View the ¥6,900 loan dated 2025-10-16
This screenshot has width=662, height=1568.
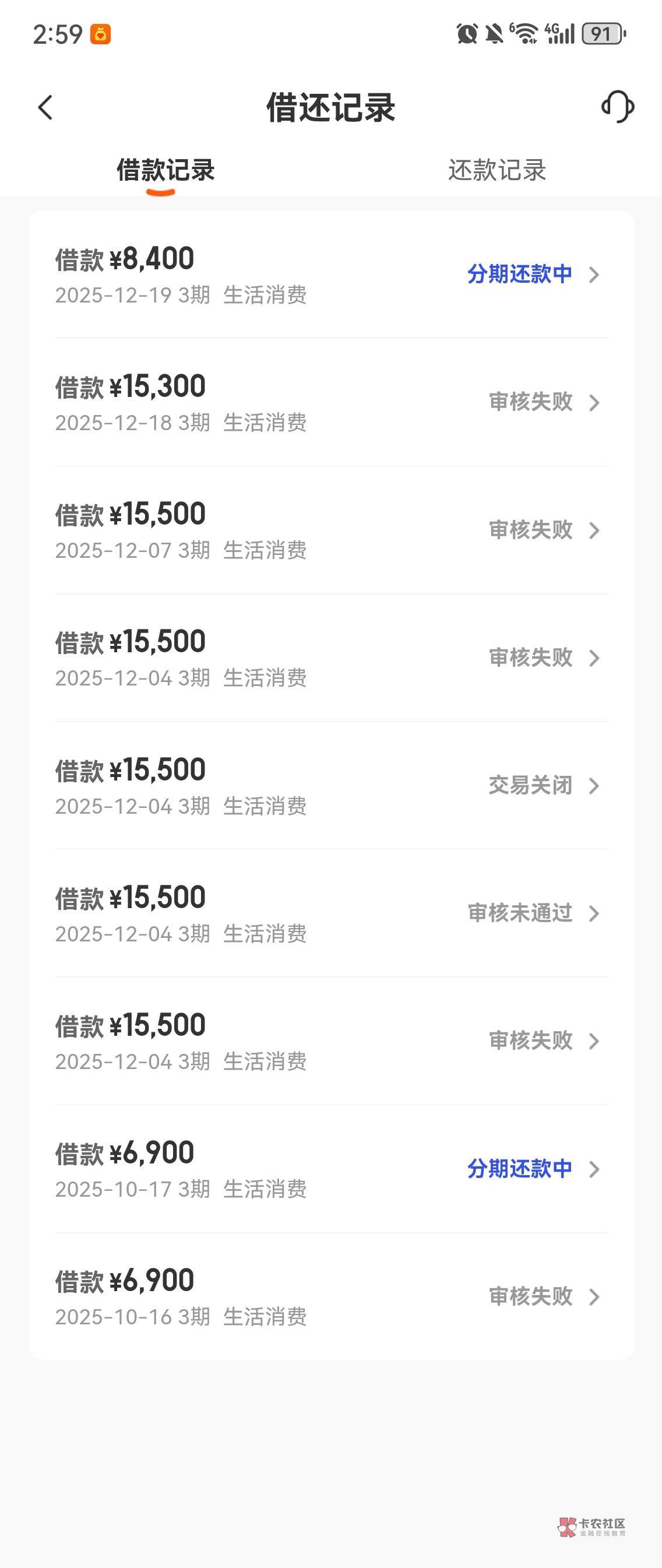pyautogui.click(x=331, y=1298)
